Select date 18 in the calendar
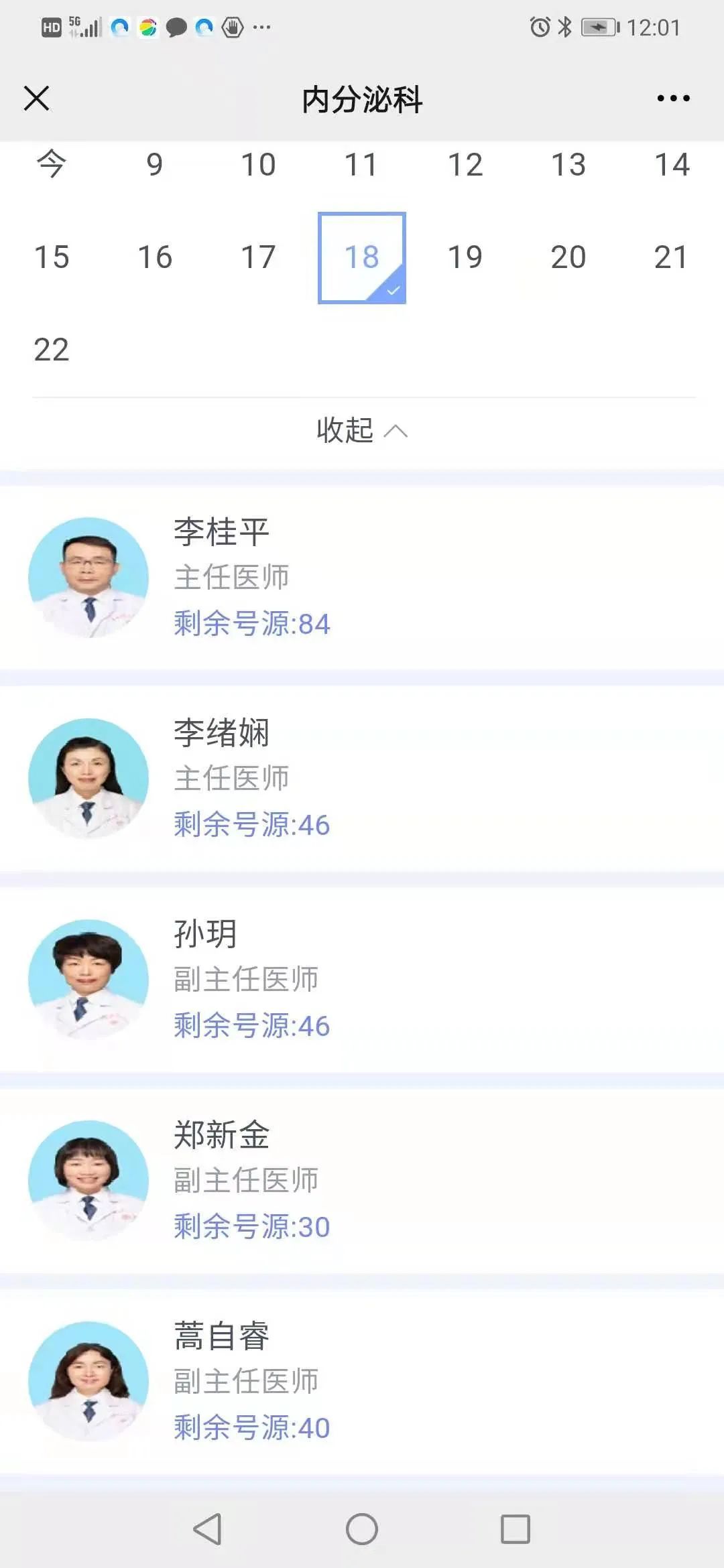The width and height of the screenshot is (724, 1568). click(x=362, y=257)
